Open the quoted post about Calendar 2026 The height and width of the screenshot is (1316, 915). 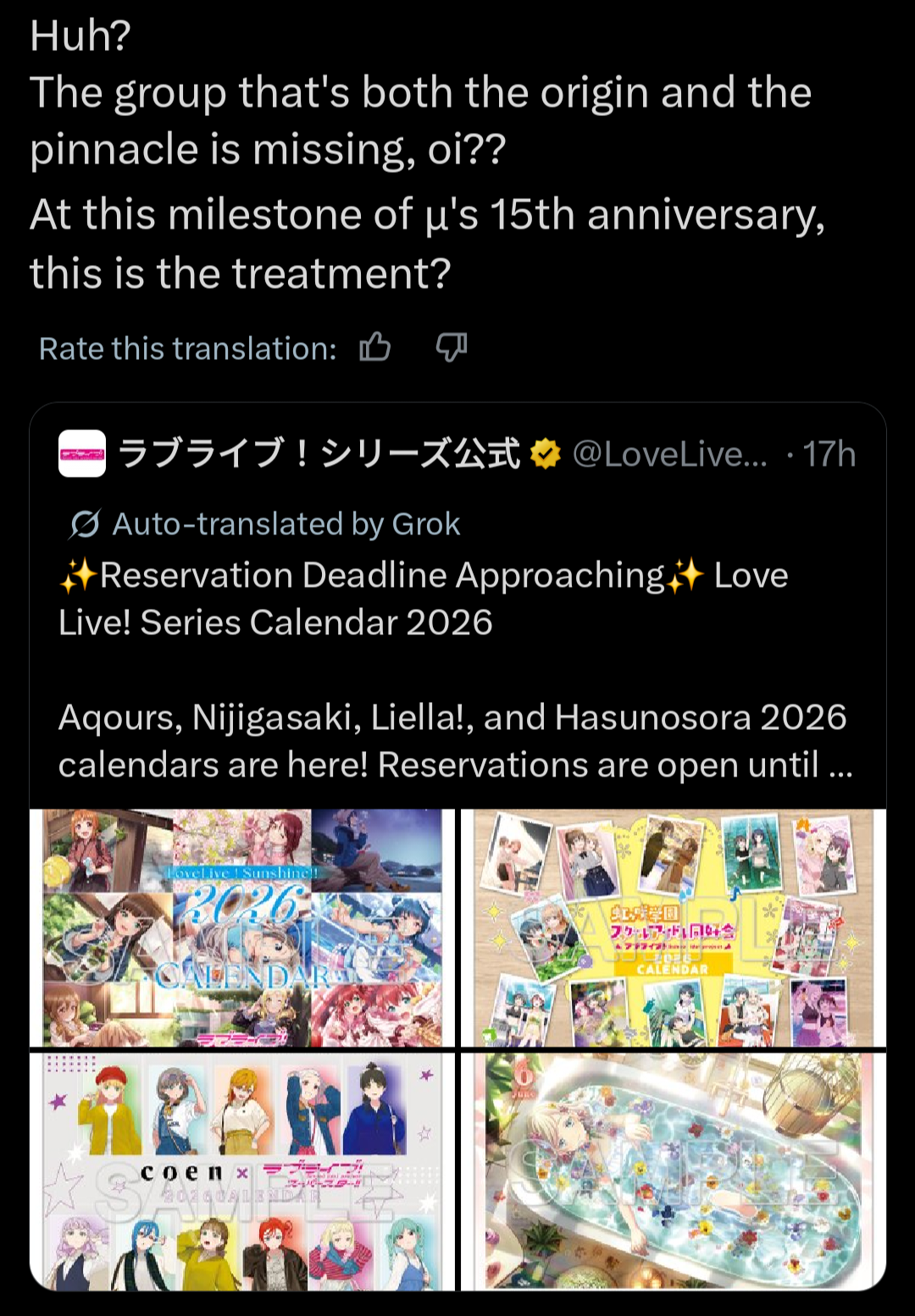(x=456, y=669)
